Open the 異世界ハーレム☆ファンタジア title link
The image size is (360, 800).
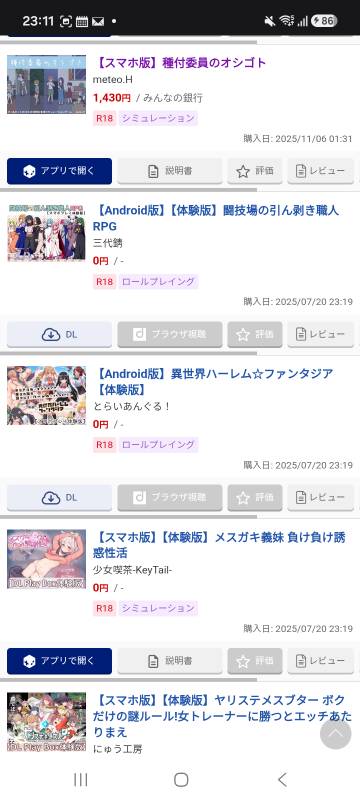(213, 382)
